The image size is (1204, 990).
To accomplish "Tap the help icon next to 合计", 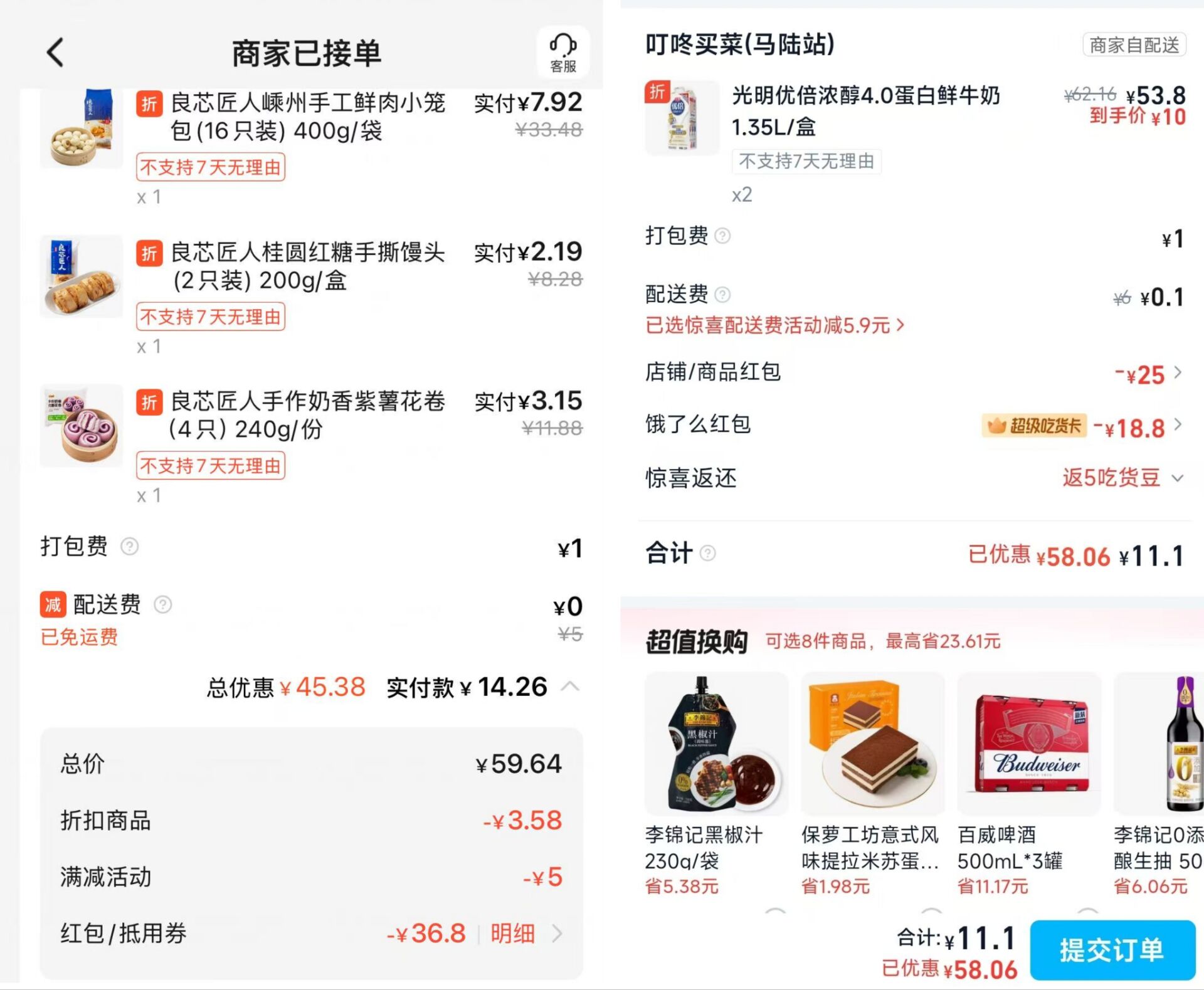I will [x=707, y=553].
